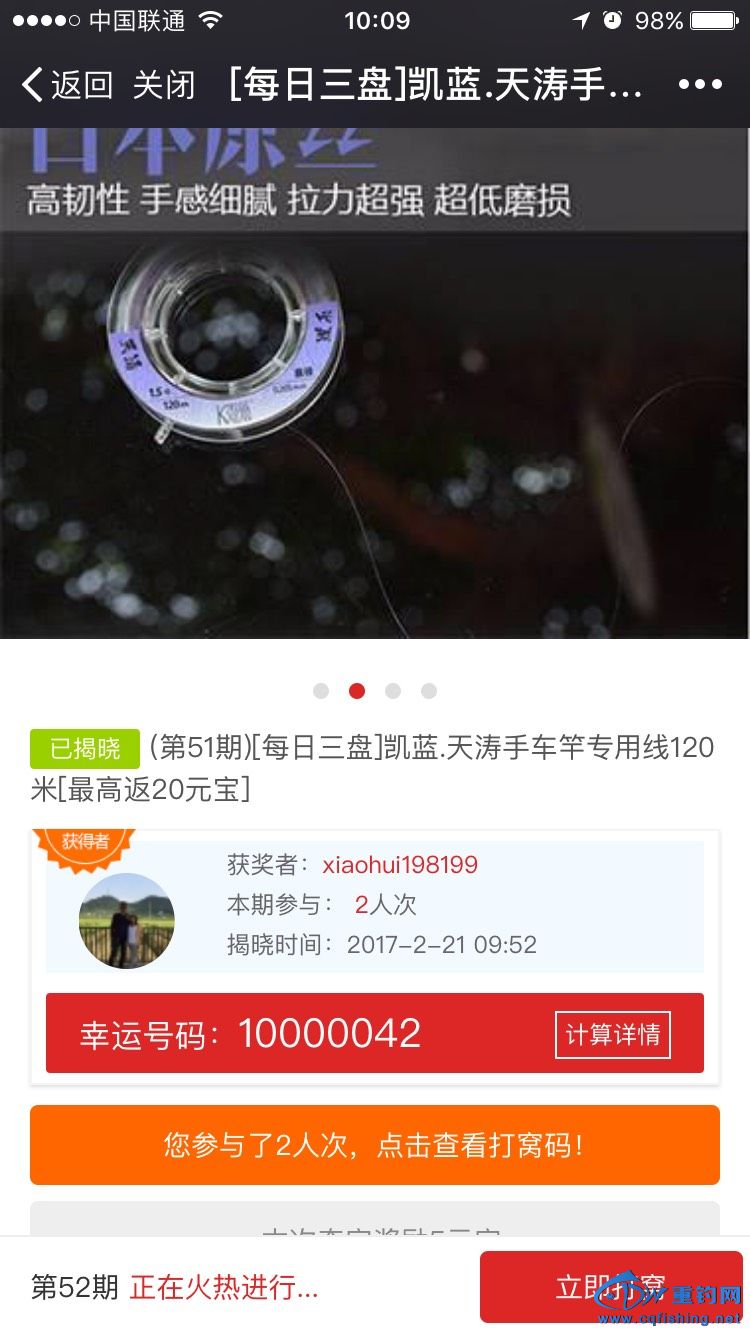750x1334 pixels.
Task: Close the page with 关闭
Action: pos(164,85)
